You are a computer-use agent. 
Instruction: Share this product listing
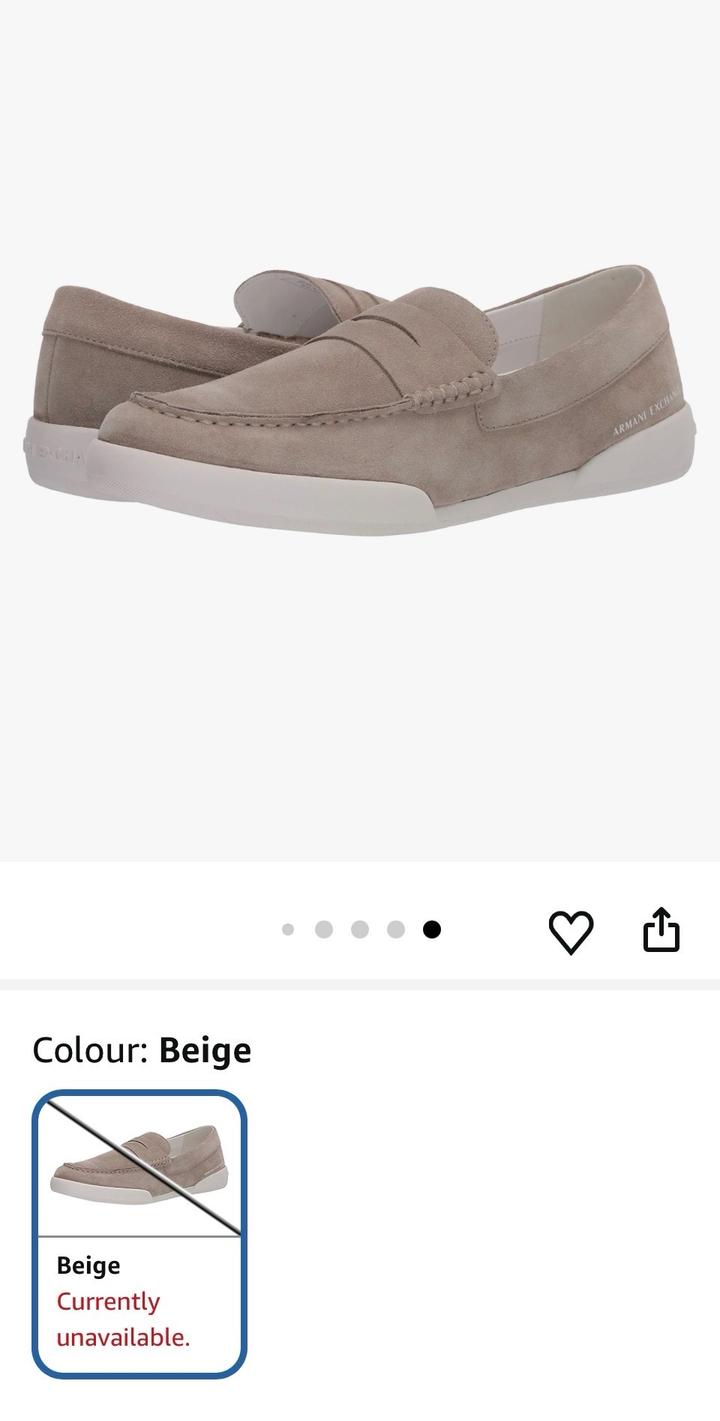point(661,930)
